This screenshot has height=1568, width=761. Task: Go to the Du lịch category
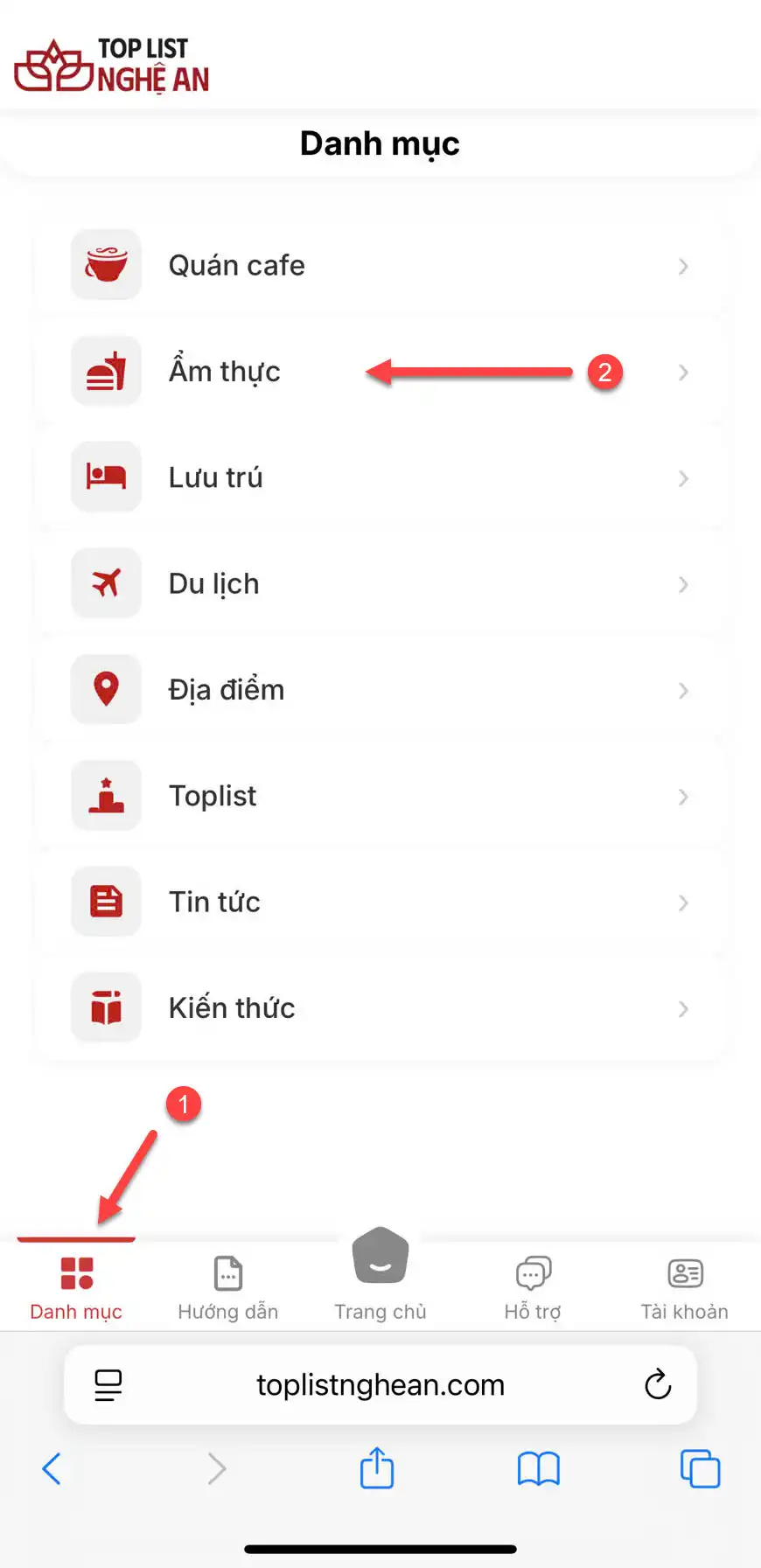click(214, 583)
